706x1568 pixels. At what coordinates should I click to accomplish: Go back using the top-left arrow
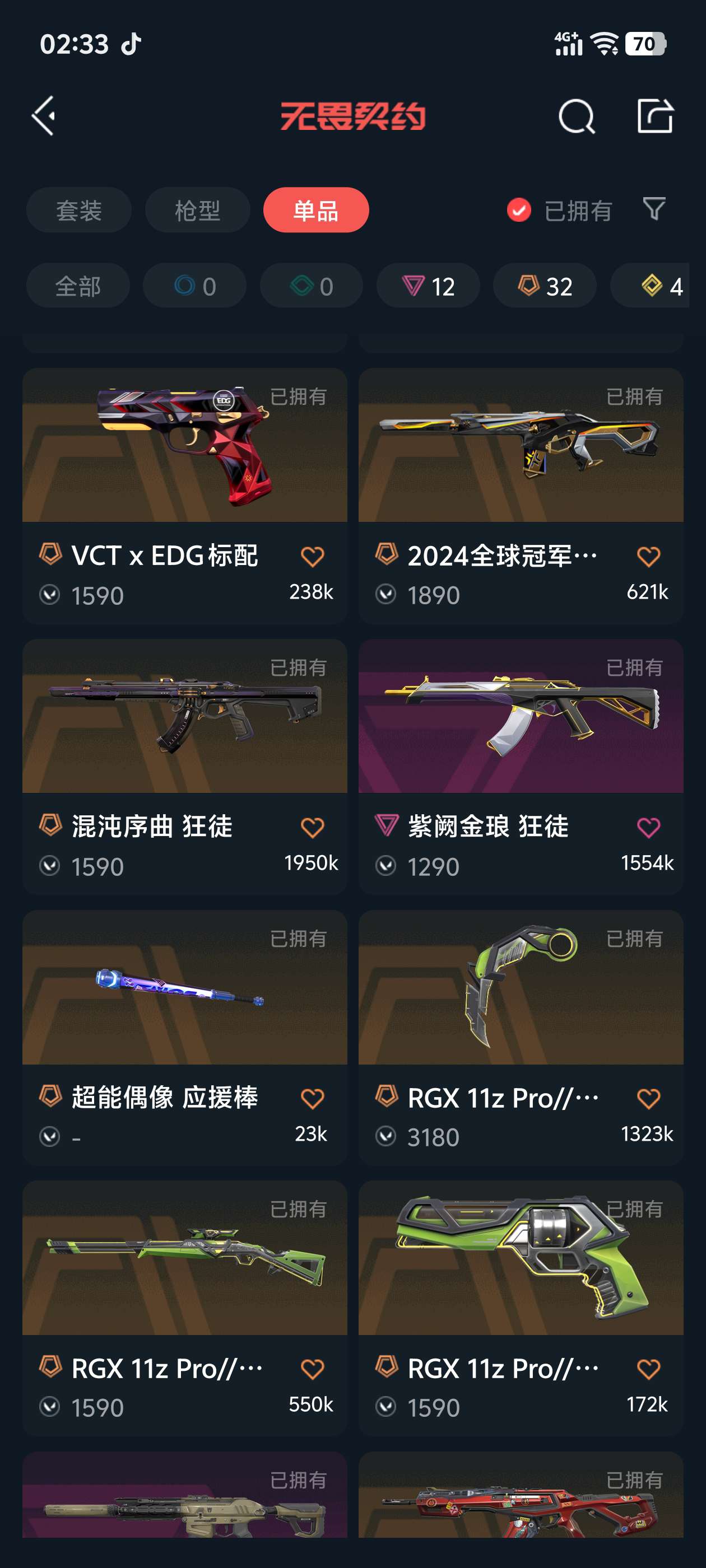44,116
